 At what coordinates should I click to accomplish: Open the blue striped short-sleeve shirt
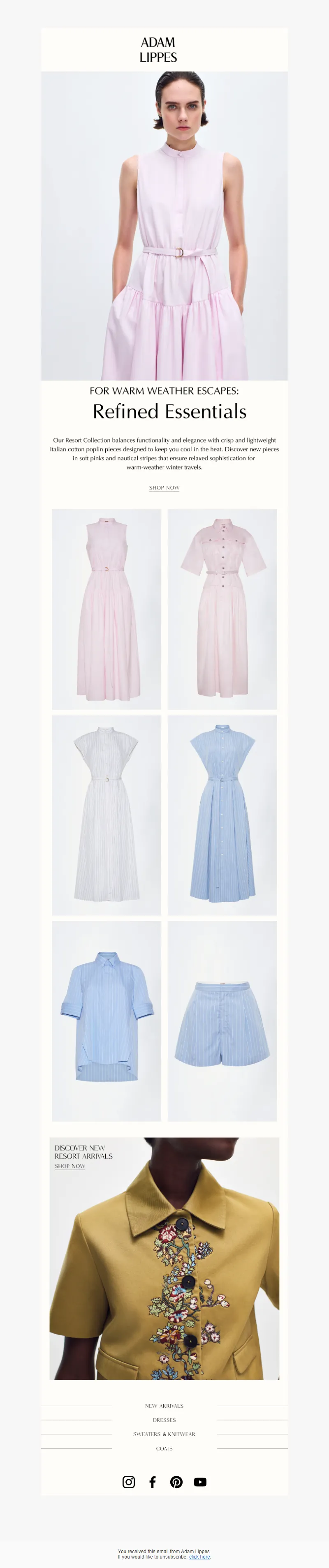(106, 1020)
